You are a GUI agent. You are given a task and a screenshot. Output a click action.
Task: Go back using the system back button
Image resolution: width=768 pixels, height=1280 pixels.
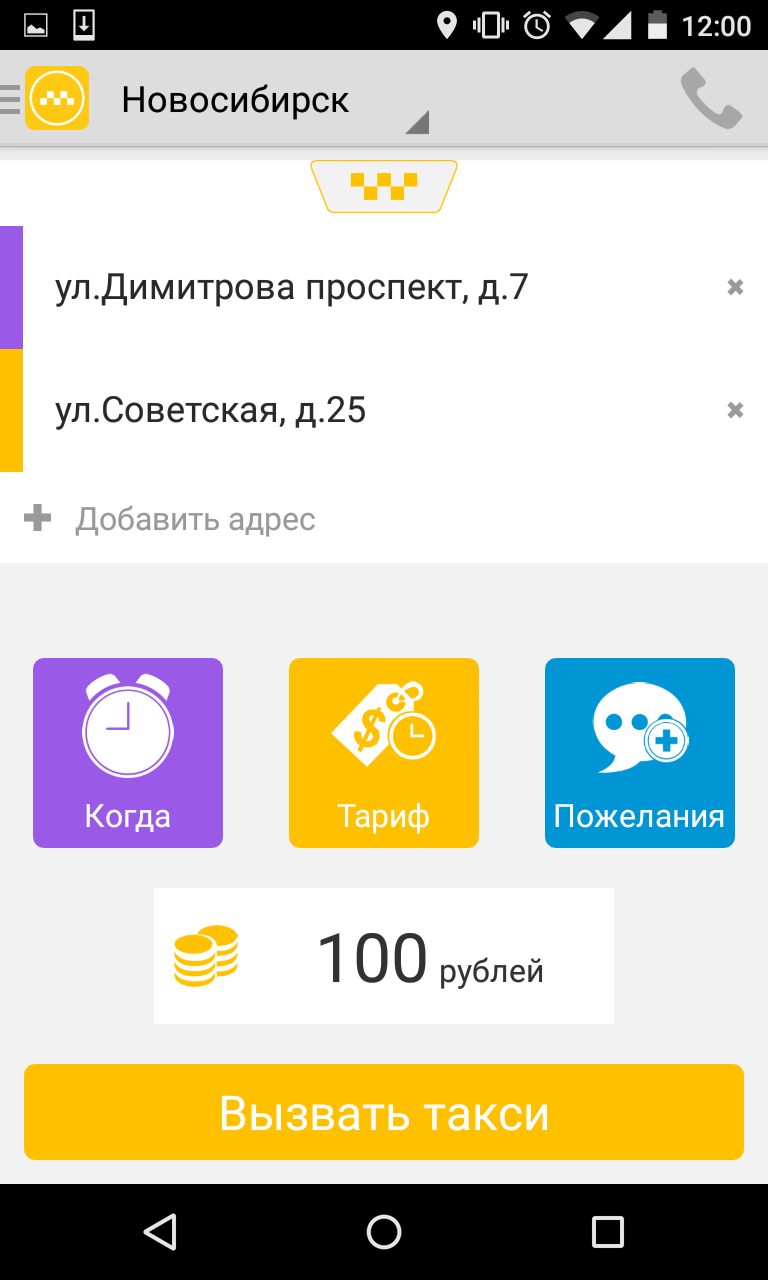click(160, 1232)
